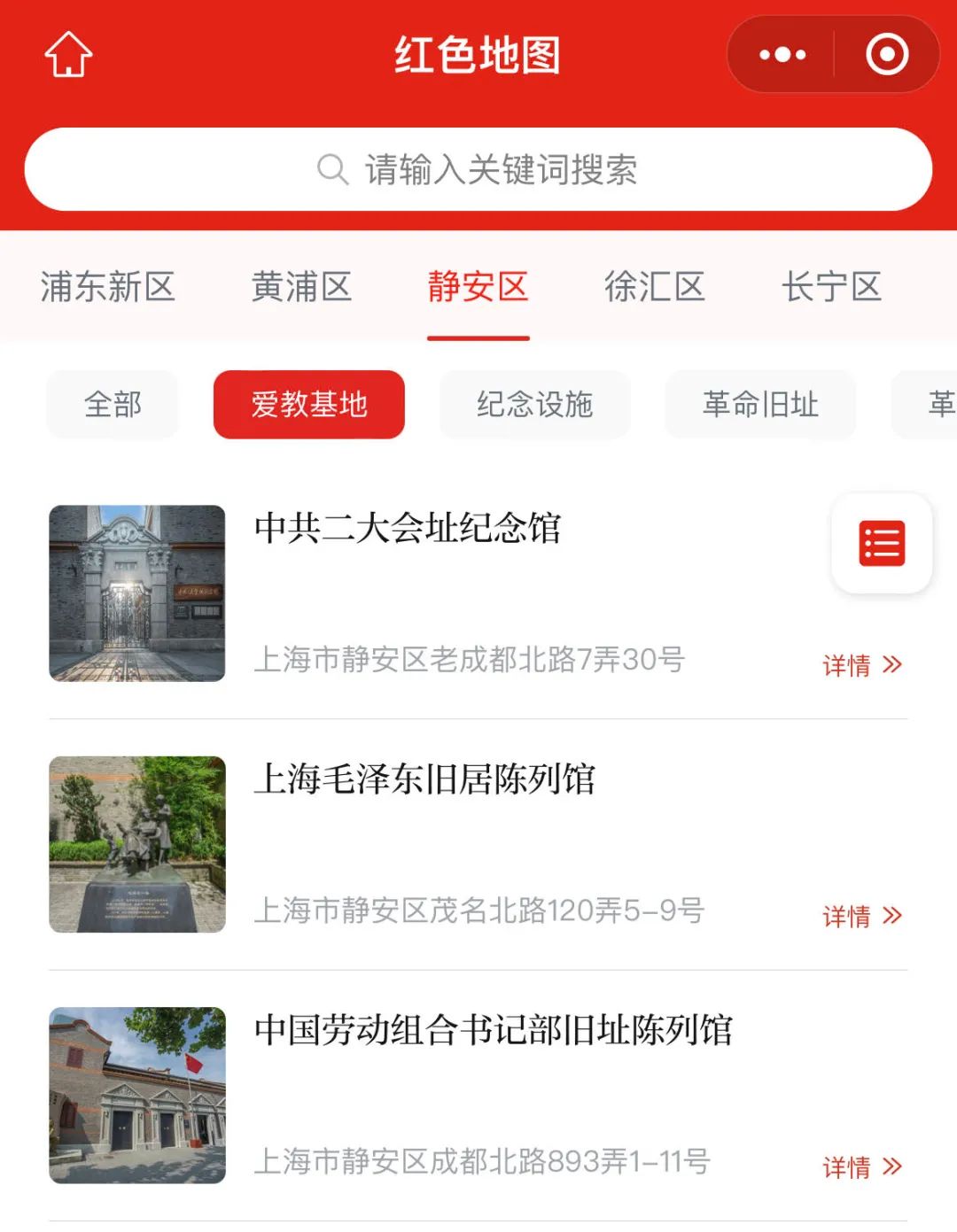This screenshot has width=957, height=1232.
Task: Open 中国劳动组合书记部旧址陈列馆 entry
Action: coord(493,1030)
